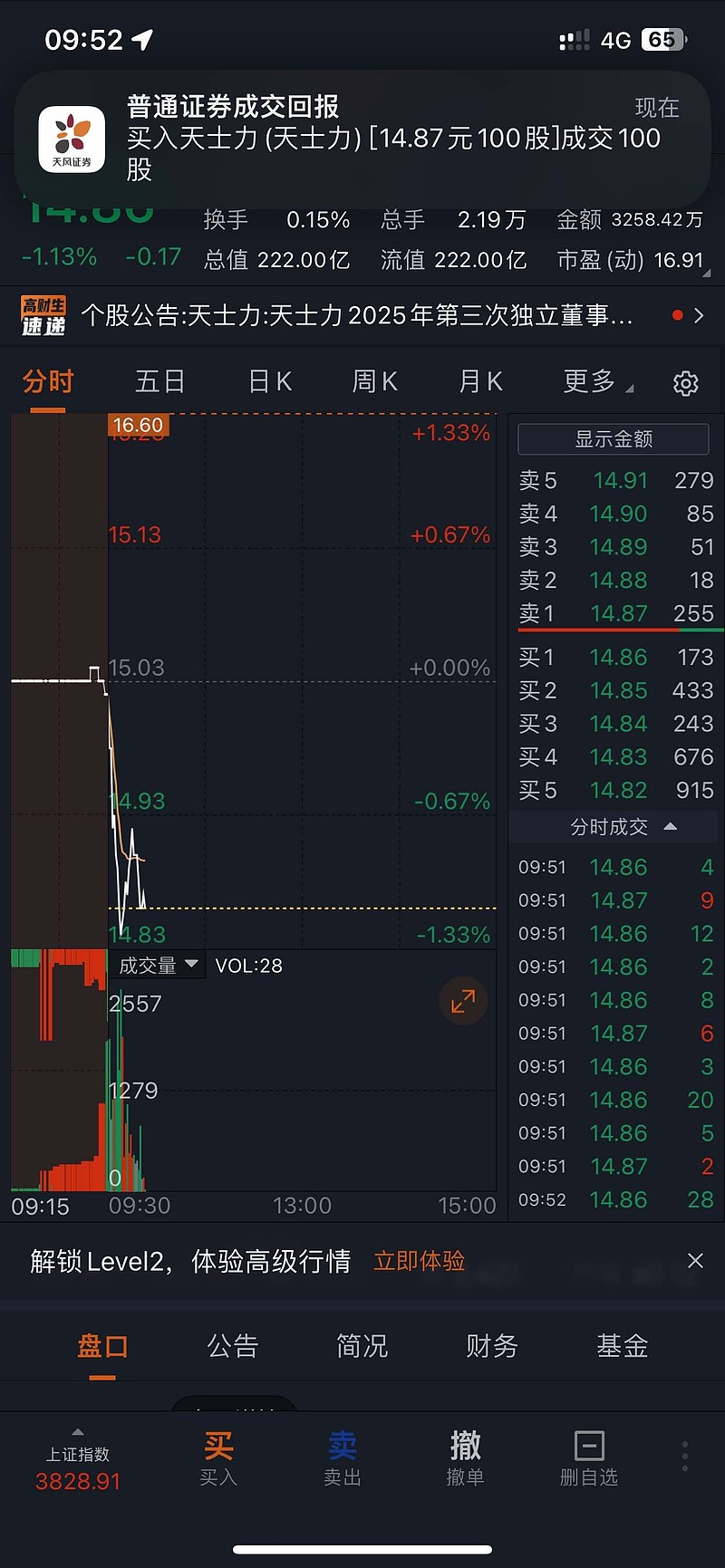
Task: Select the 分时 chart tab
Action: [x=47, y=381]
